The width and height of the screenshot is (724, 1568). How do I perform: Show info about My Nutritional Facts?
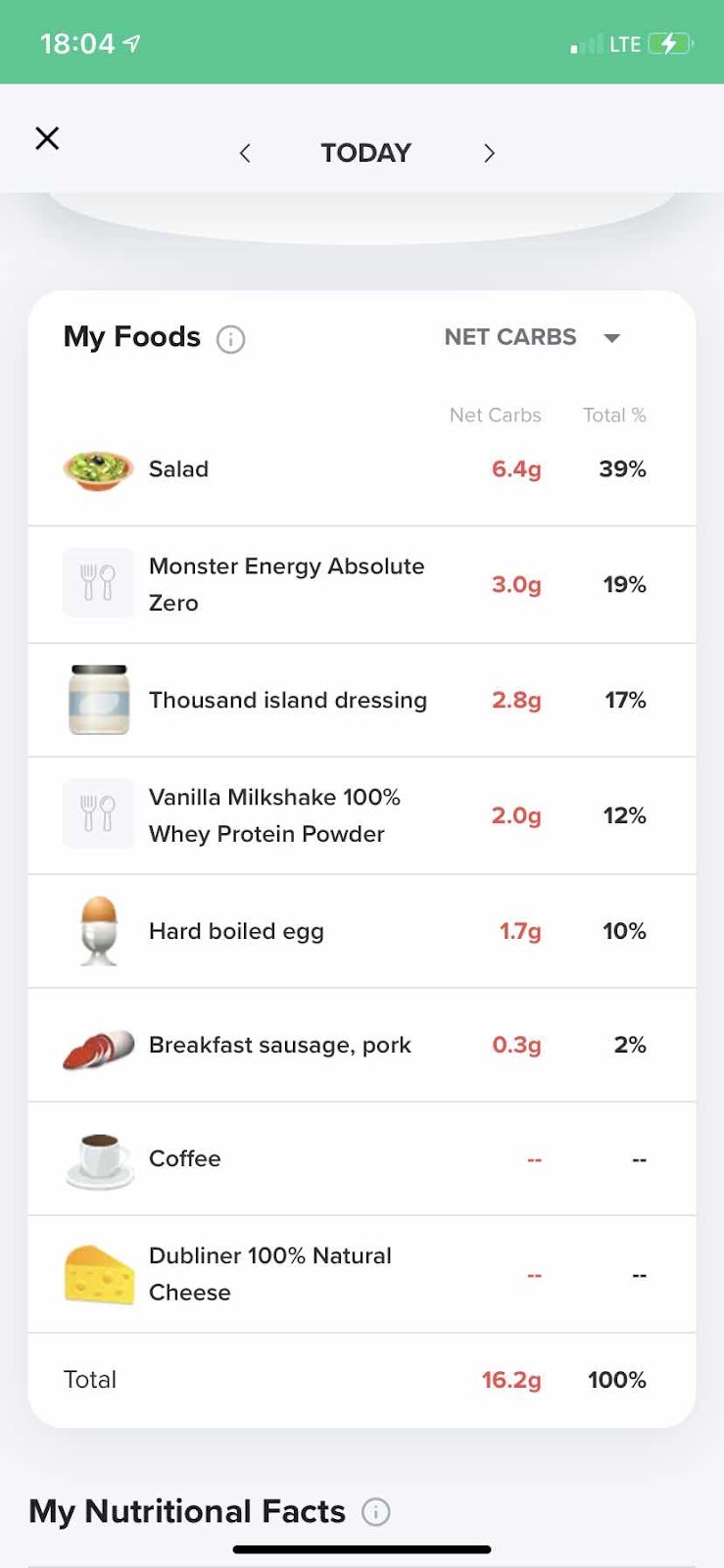(x=376, y=1512)
